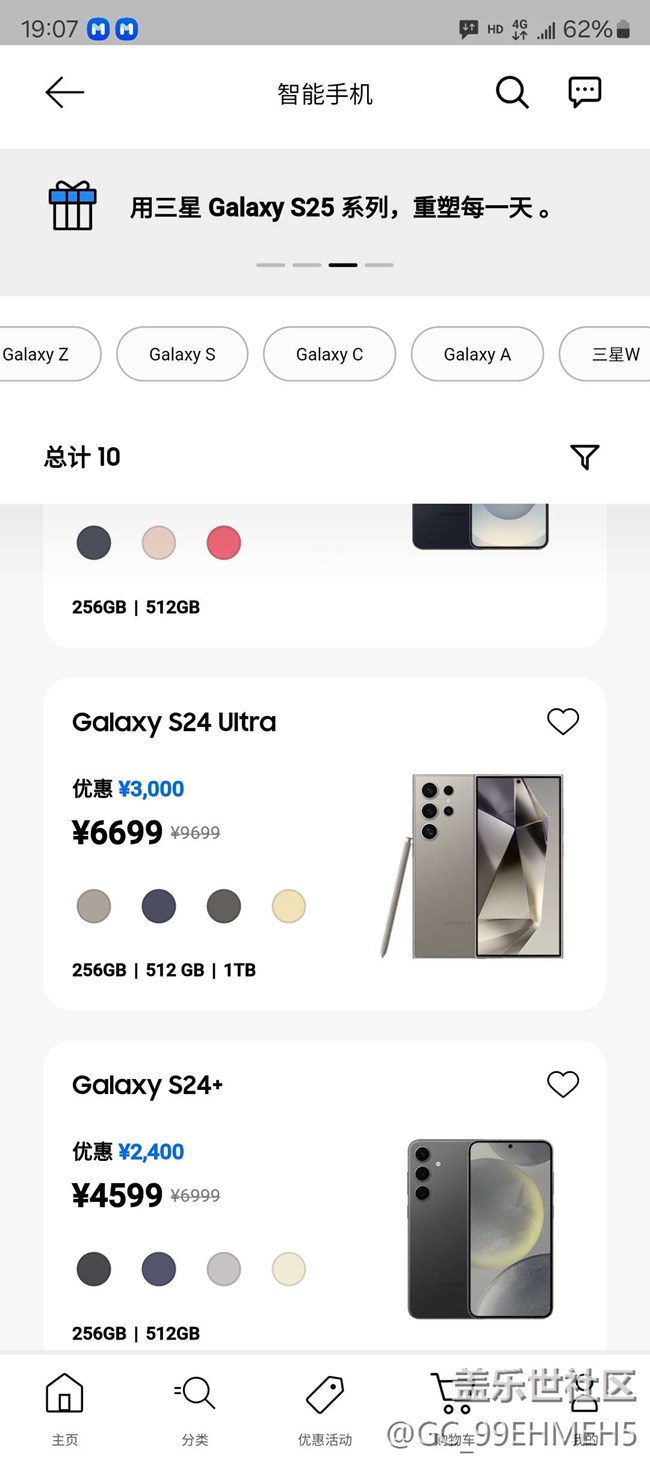Screen dimensions: 650x1472
Task: Go to the 主页 home tab
Action: [x=65, y=1410]
